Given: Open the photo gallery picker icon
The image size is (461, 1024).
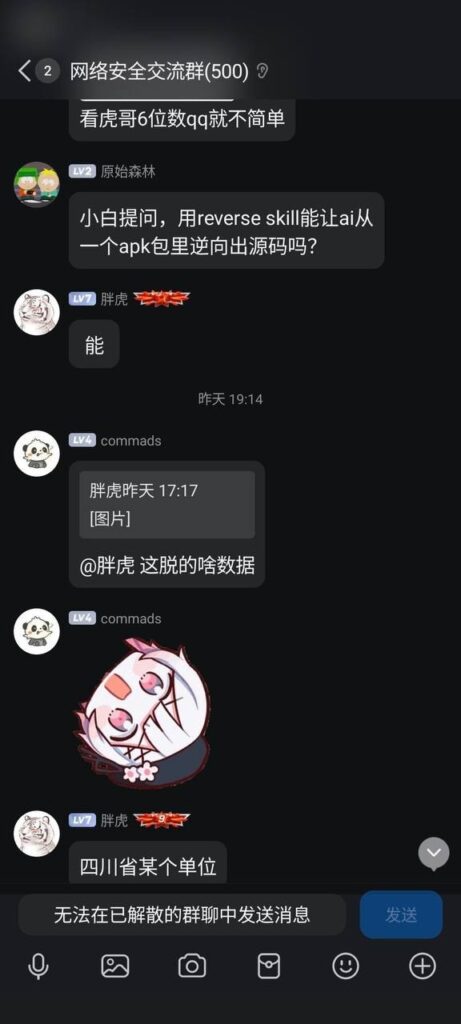Looking at the screenshot, I should (115, 966).
